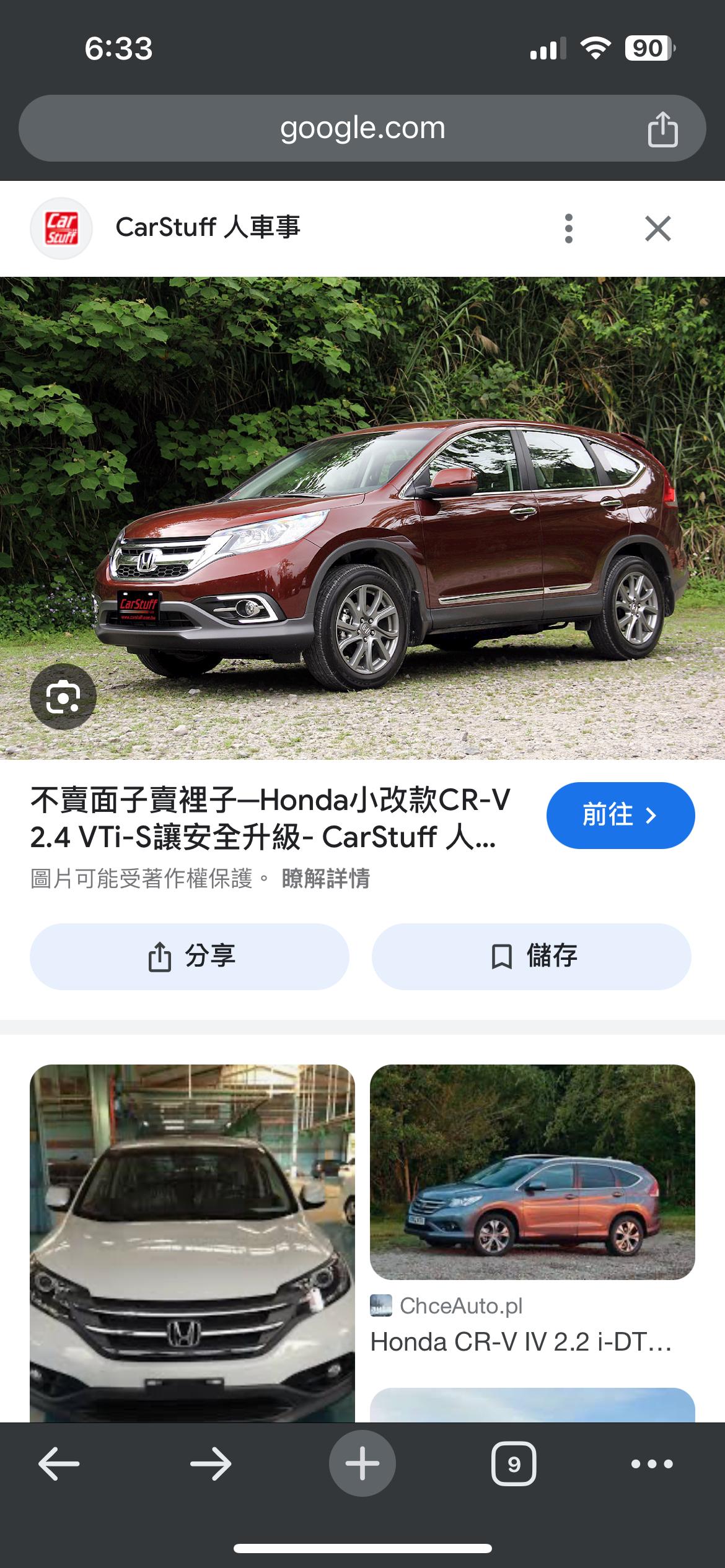Go back to the previous page
The width and height of the screenshot is (725, 1568).
[59, 1464]
